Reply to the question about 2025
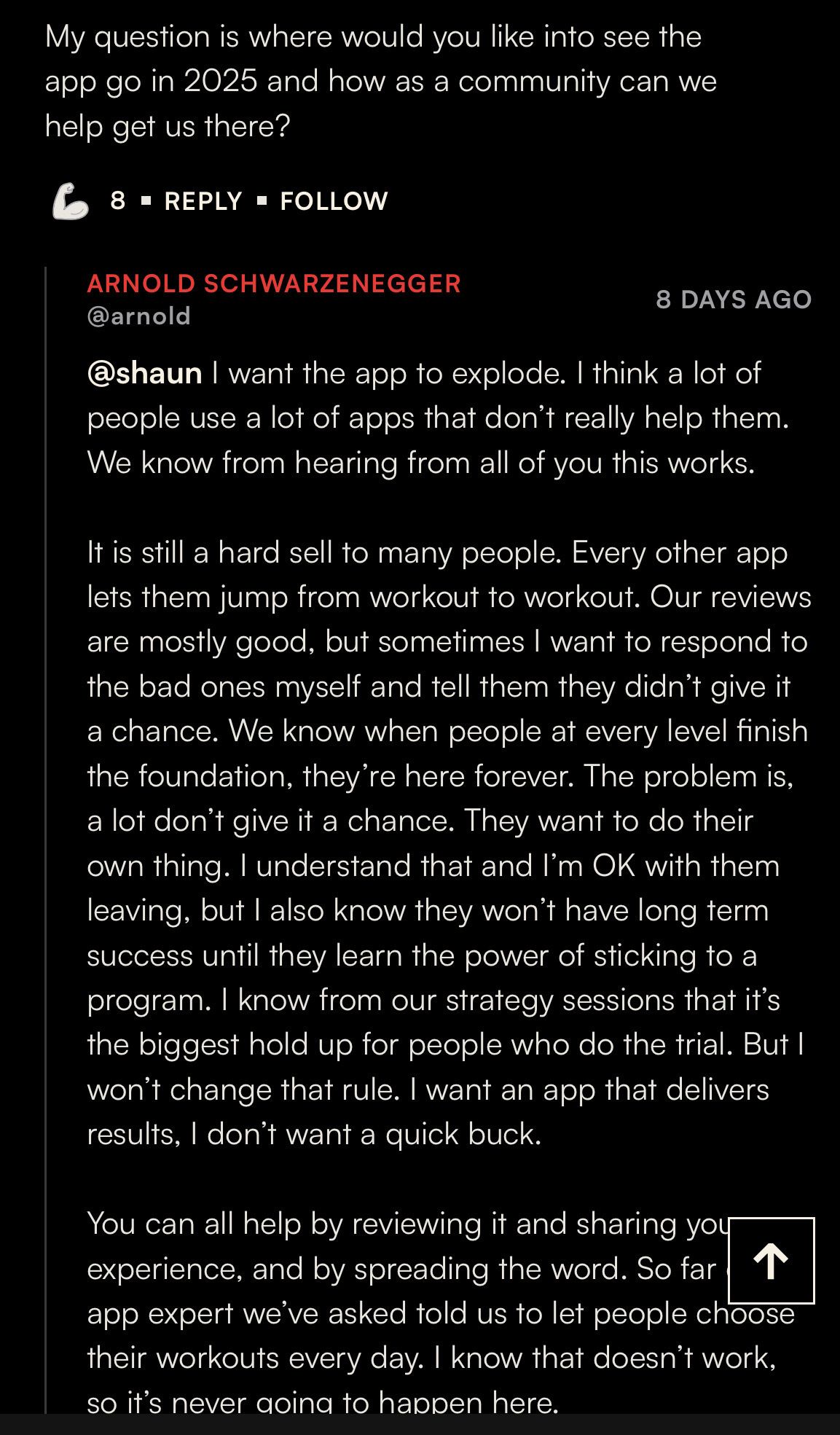 (203, 201)
